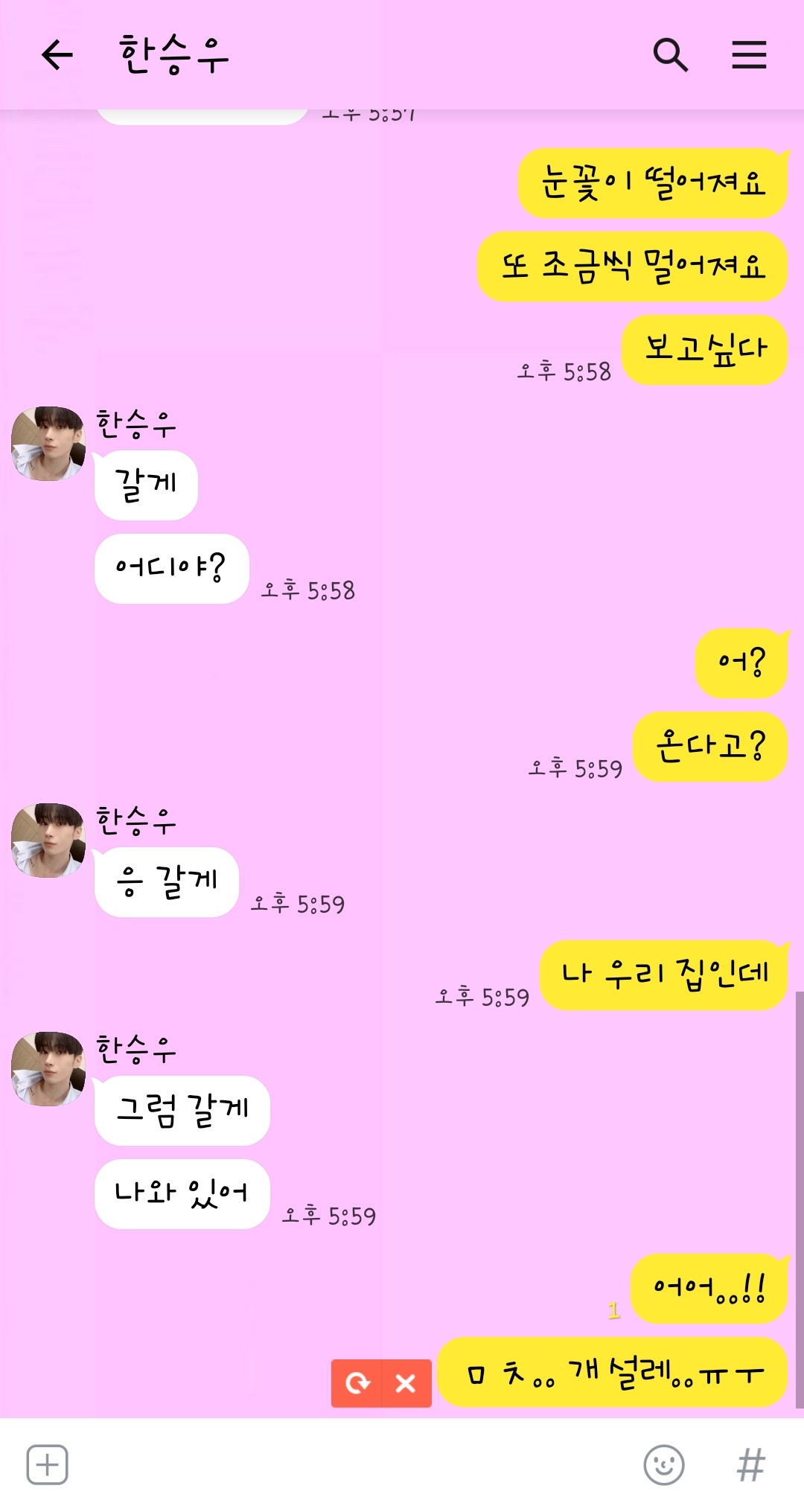
Task: Search within this conversation
Action: (670, 55)
